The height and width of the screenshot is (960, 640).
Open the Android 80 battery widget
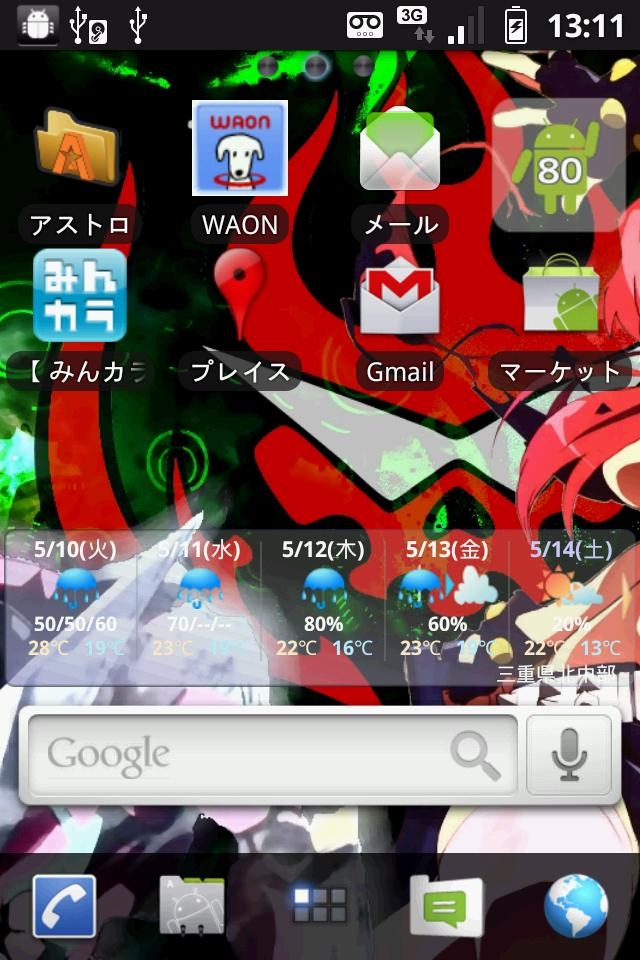[x=559, y=165]
